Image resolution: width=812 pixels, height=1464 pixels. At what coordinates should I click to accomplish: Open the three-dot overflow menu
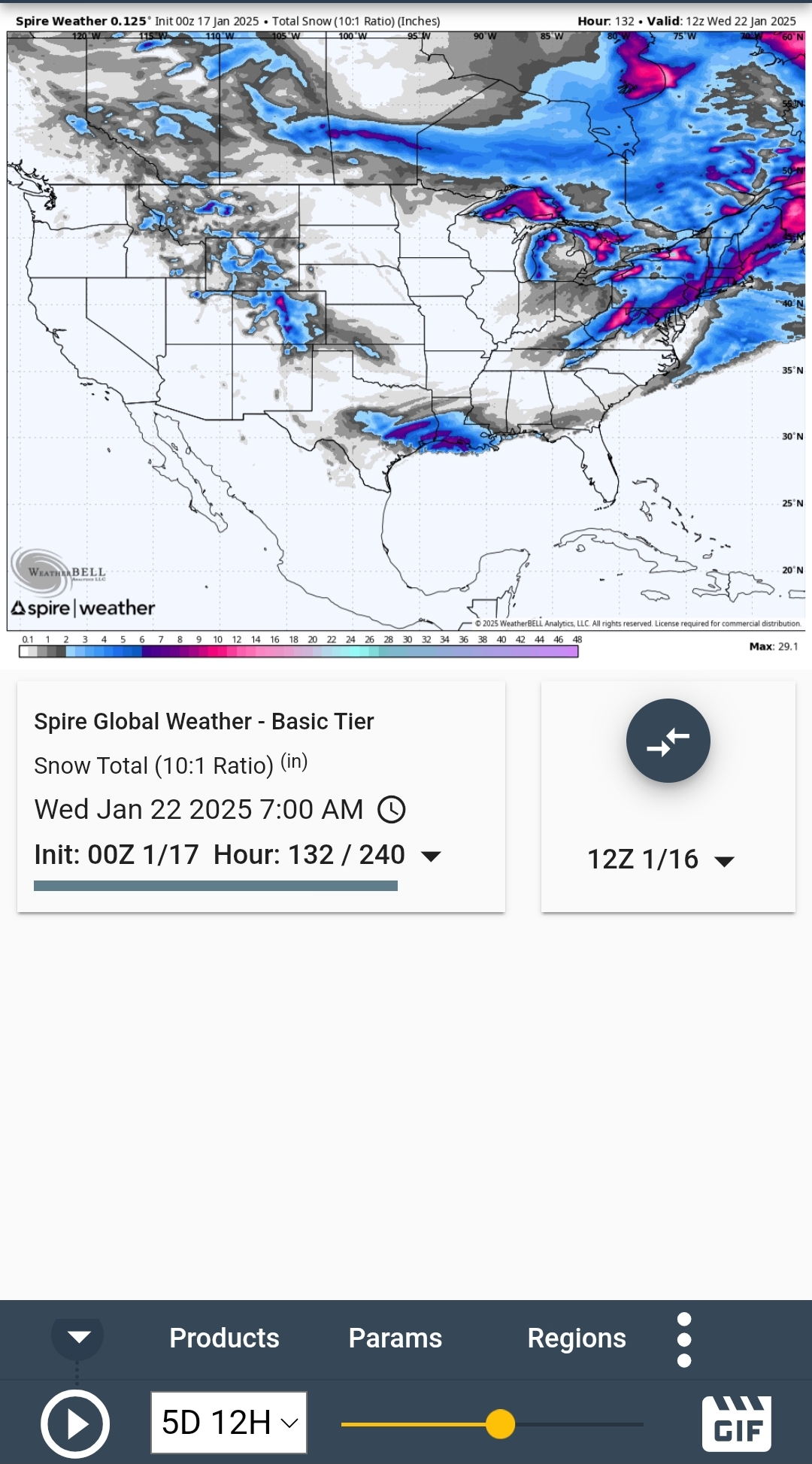pyautogui.click(x=684, y=1340)
